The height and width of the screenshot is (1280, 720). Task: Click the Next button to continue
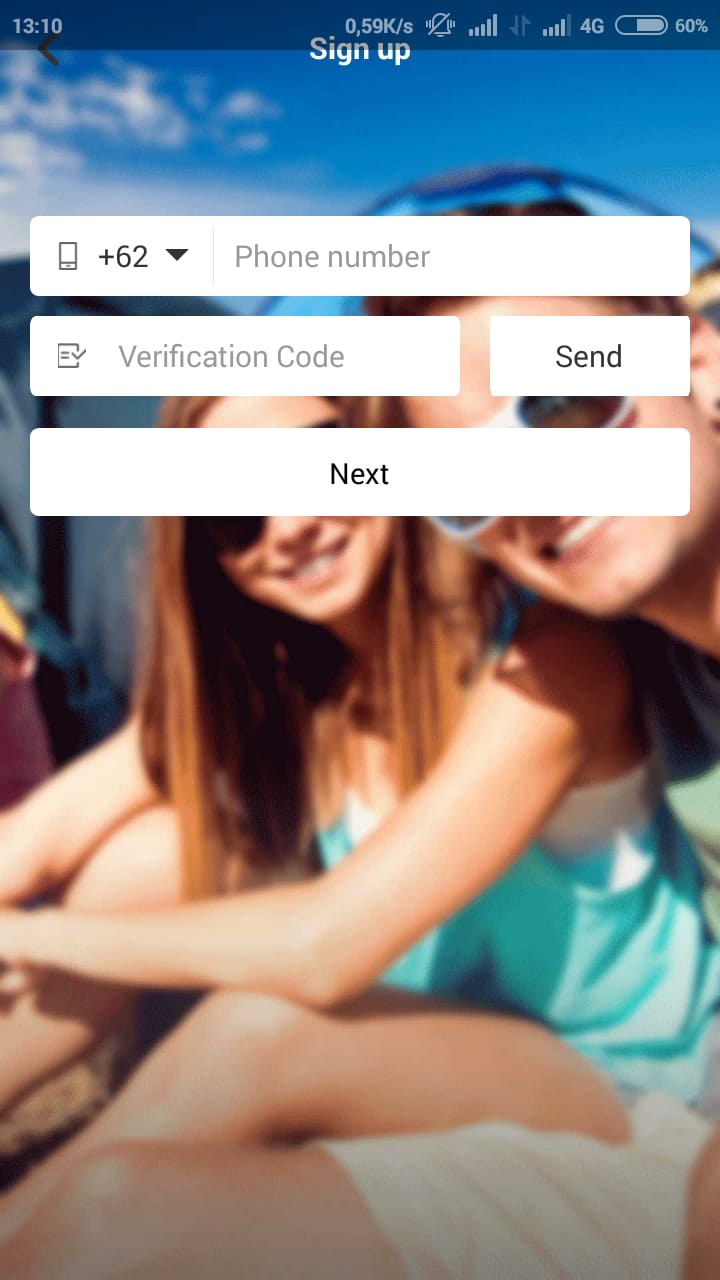coord(360,473)
